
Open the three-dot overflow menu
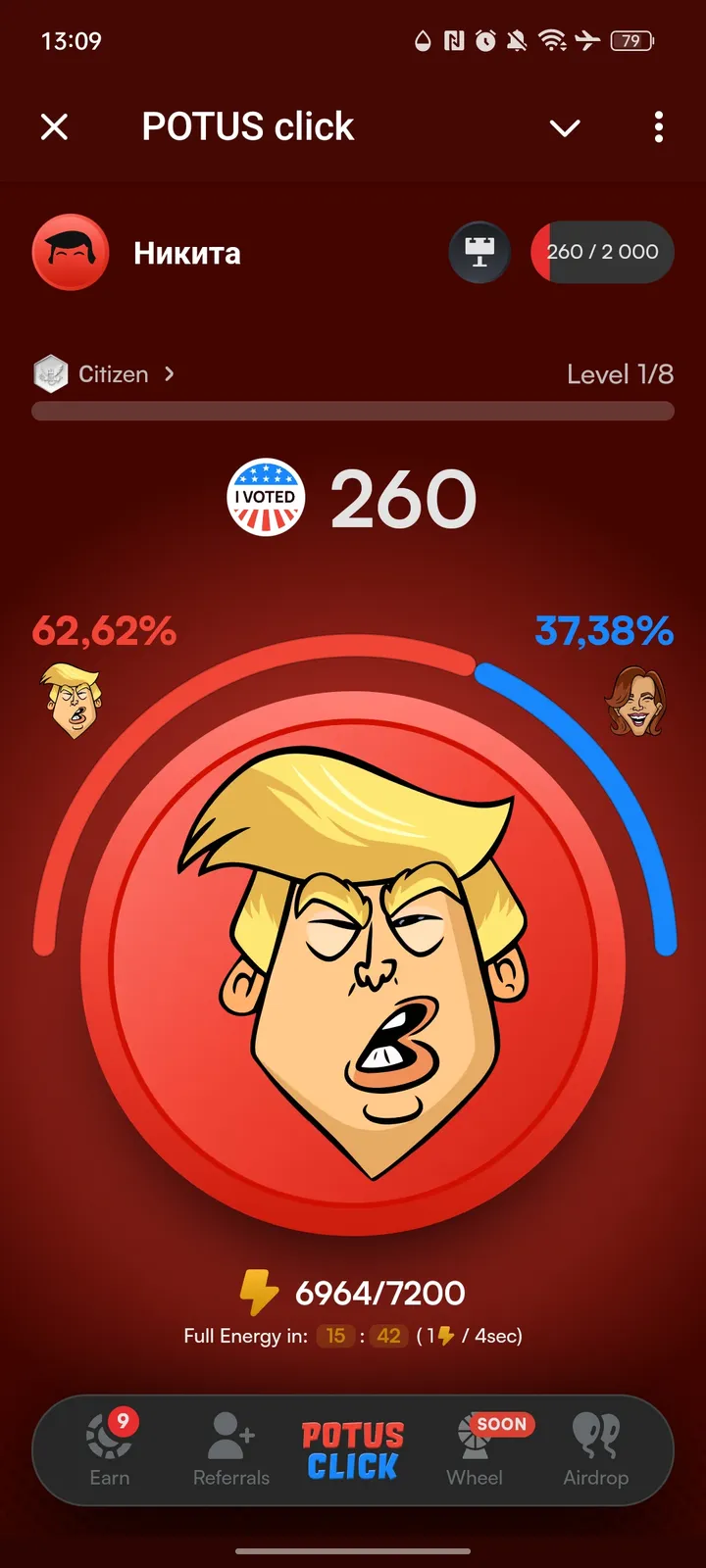658,127
